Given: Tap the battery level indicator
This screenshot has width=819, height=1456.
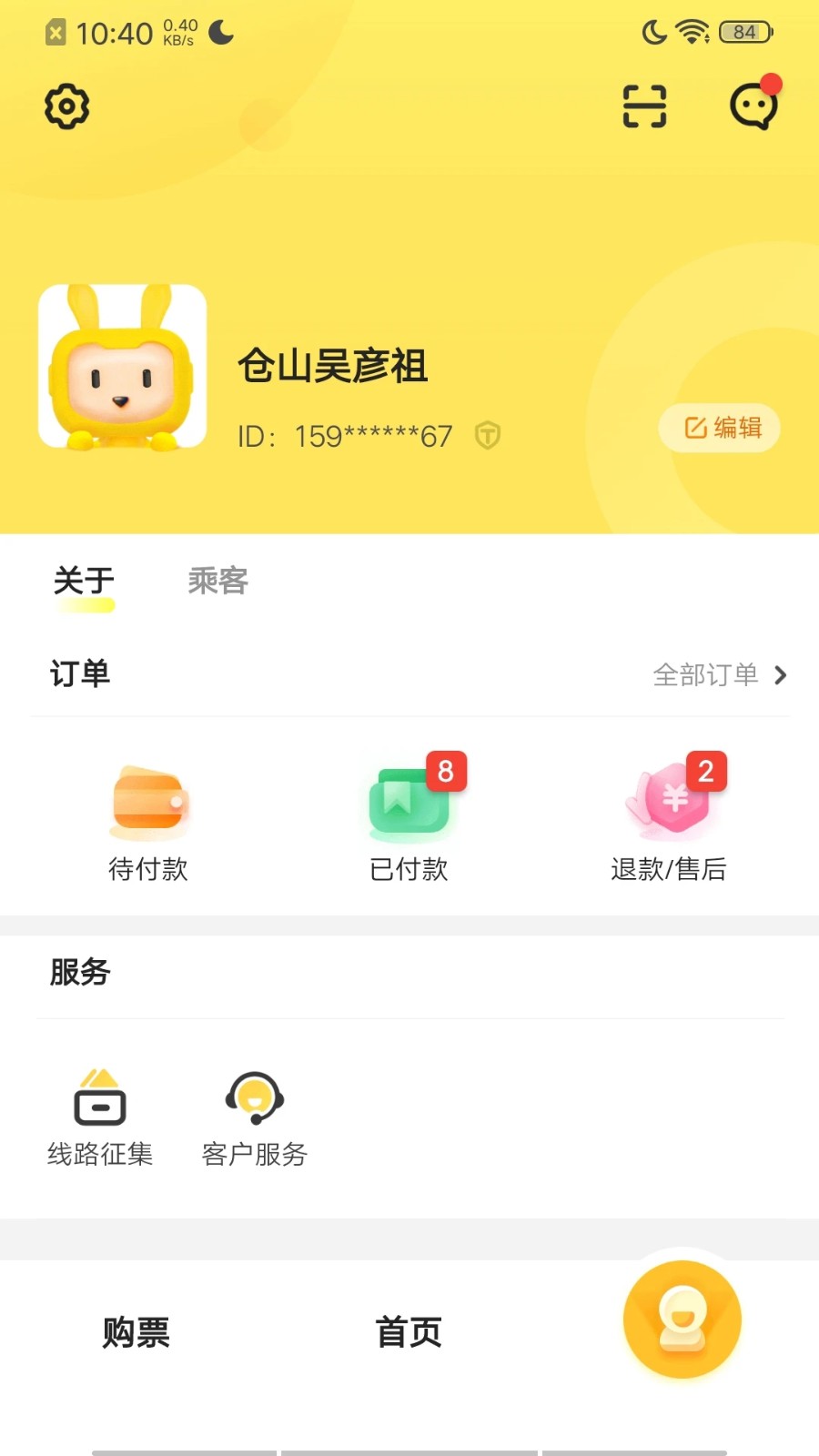Looking at the screenshot, I should (x=743, y=30).
